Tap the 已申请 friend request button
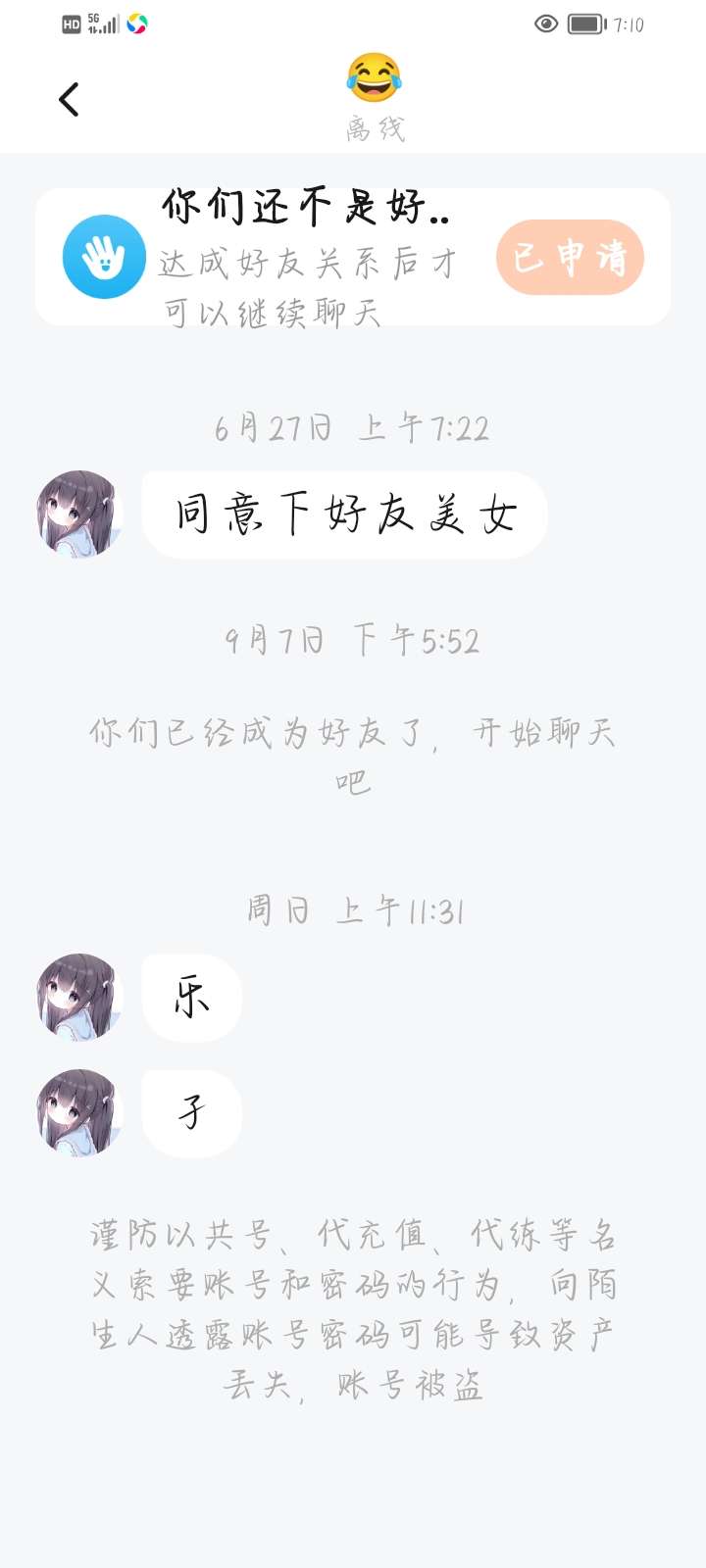The image size is (706, 1568). click(570, 258)
